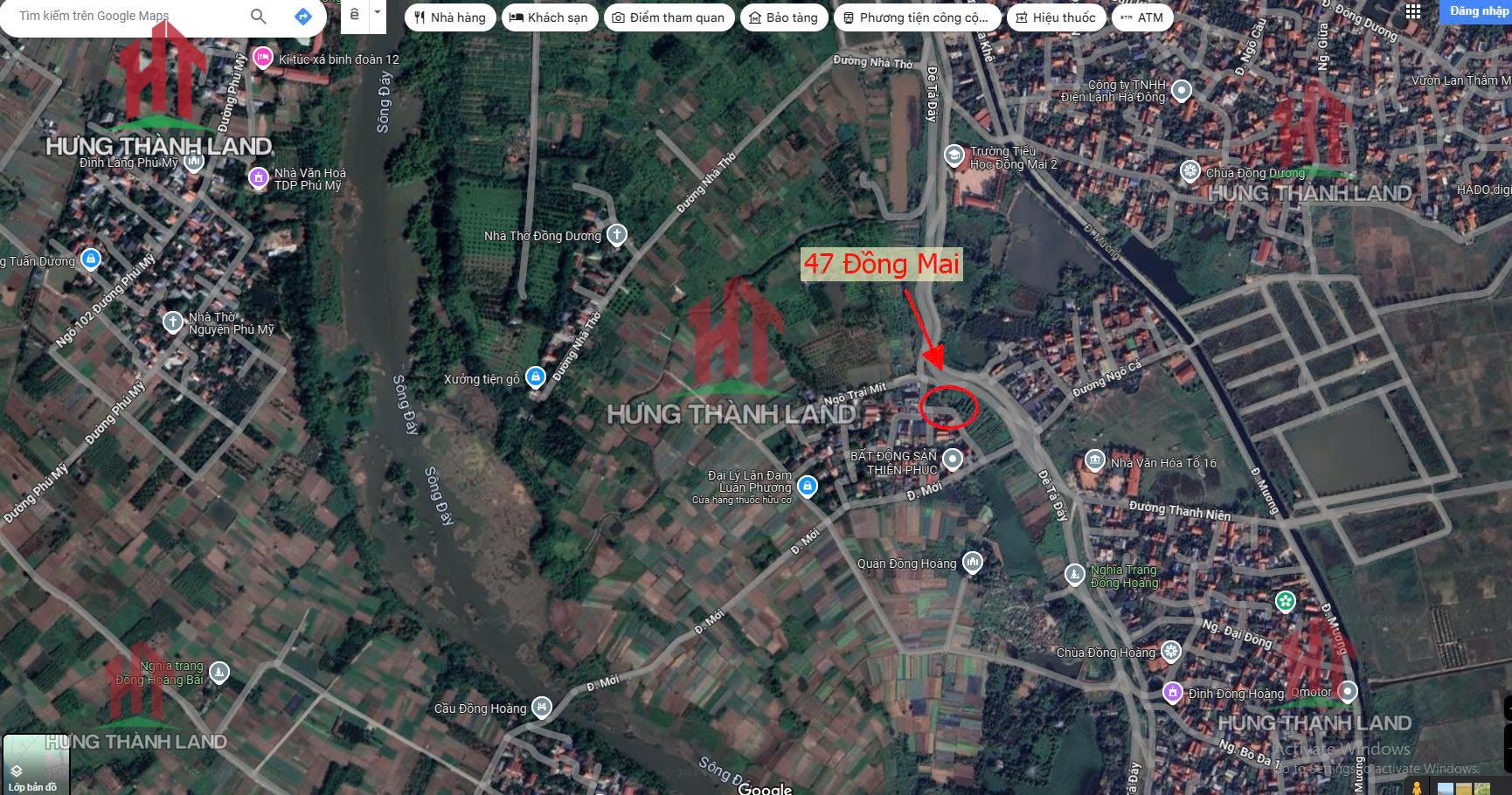Select the ATM chip
This screenshot has height=795, width=1512.
pos(1142,17)
